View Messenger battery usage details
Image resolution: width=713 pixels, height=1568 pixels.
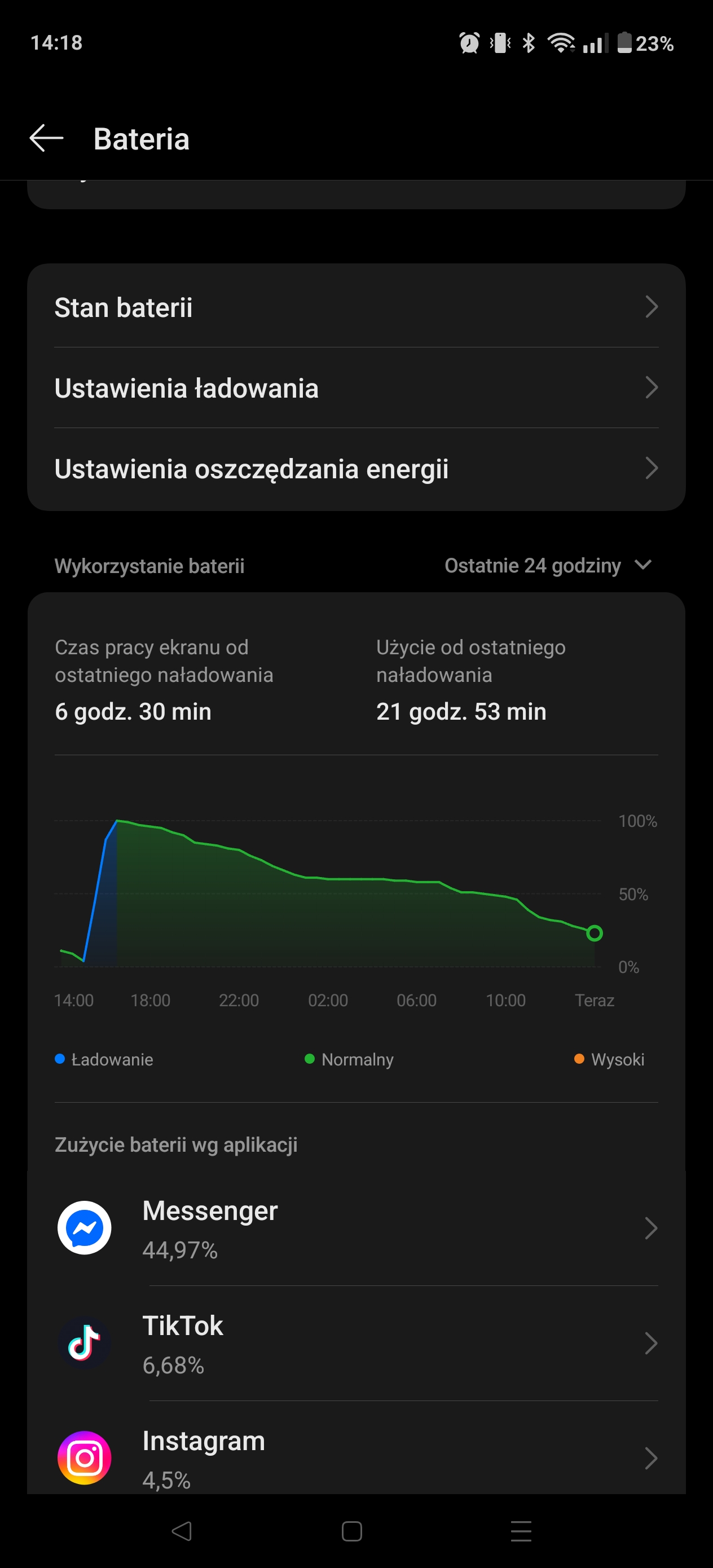coord(356,1228)
